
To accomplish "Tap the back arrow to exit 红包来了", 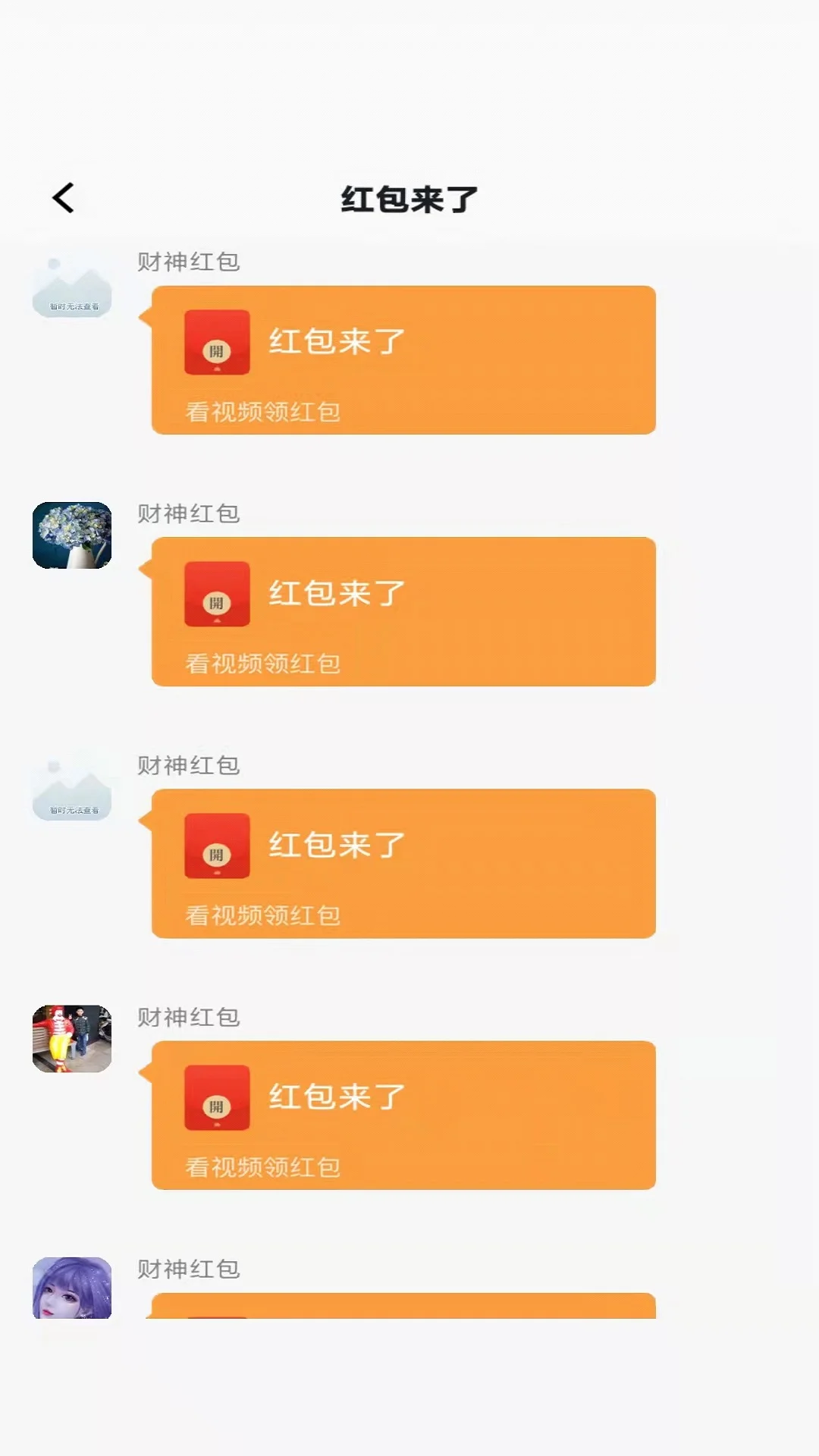I will (x=61, y=199).
